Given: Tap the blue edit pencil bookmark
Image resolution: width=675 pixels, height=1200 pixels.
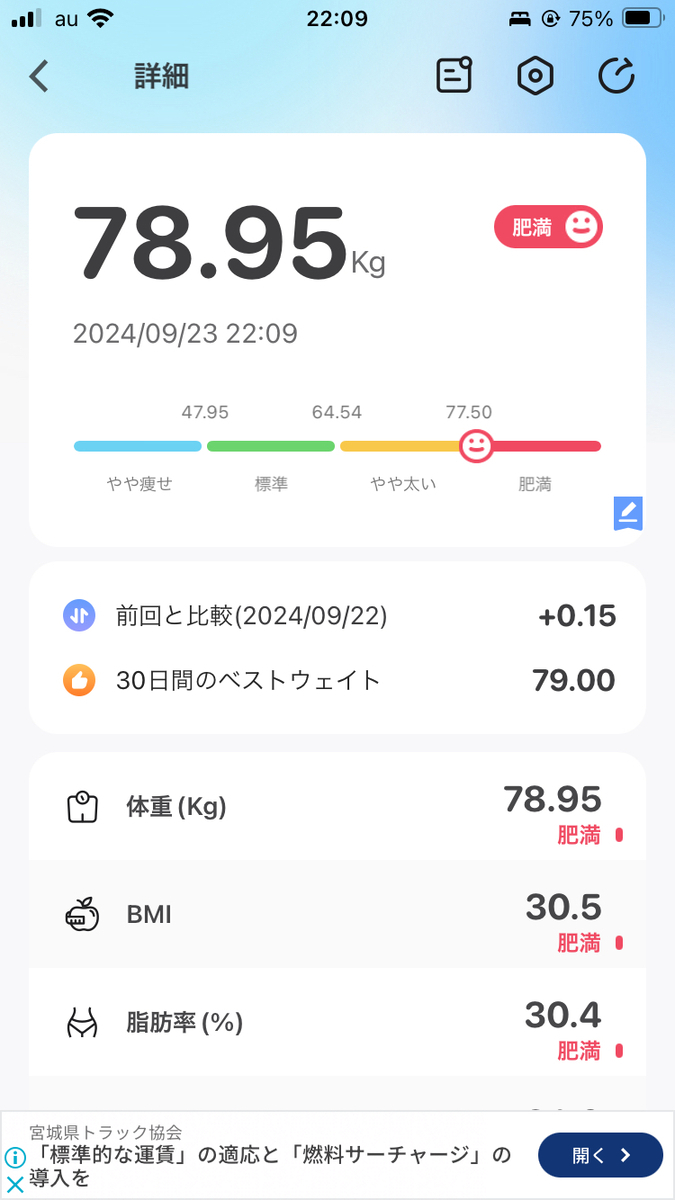Looking at the screenshot, I should pos(628,513).
